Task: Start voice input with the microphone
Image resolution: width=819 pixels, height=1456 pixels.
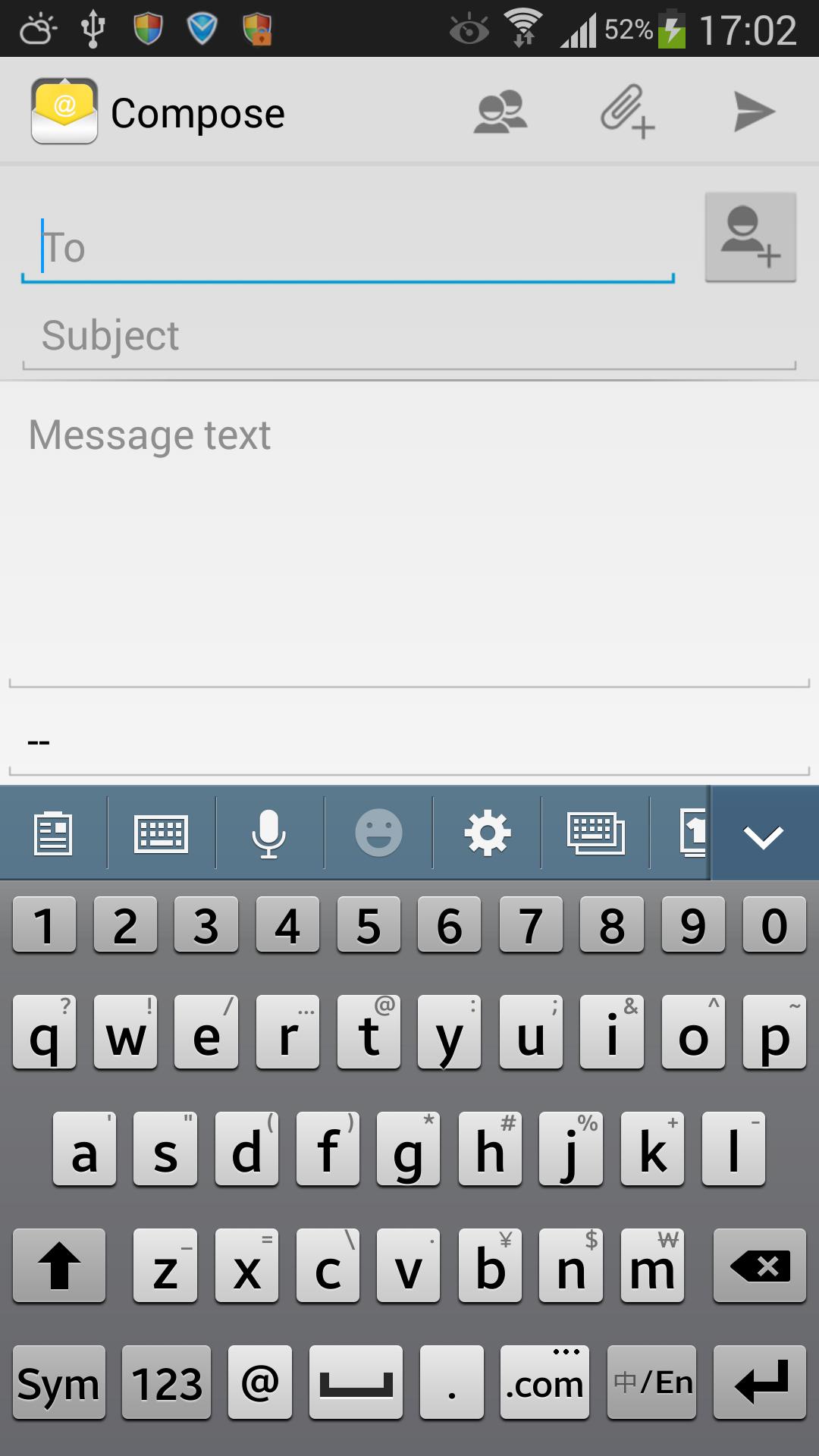Action: (x=269, y=833)
